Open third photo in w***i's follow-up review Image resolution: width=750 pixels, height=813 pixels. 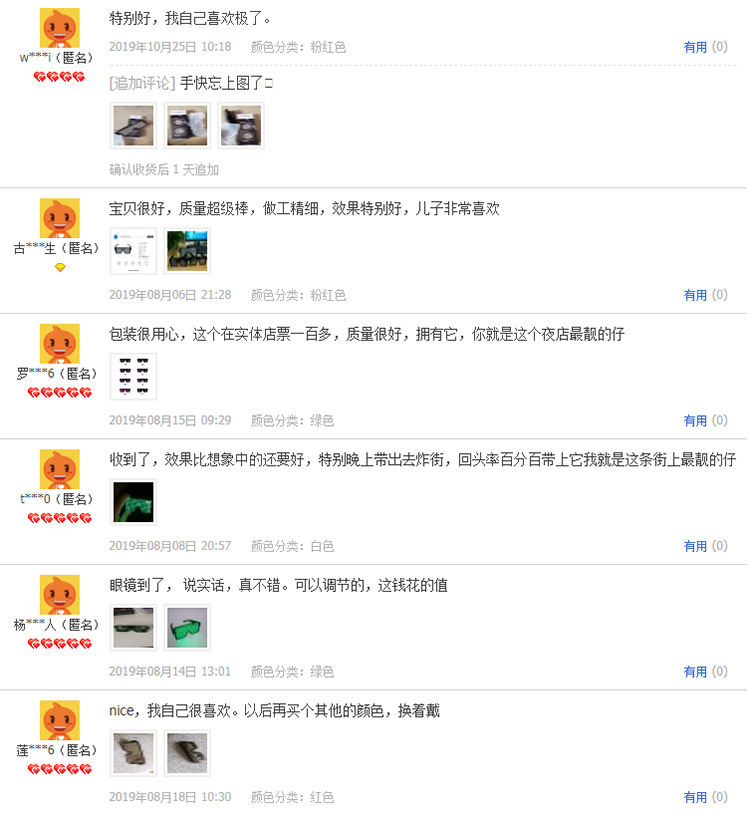point(241,126)
